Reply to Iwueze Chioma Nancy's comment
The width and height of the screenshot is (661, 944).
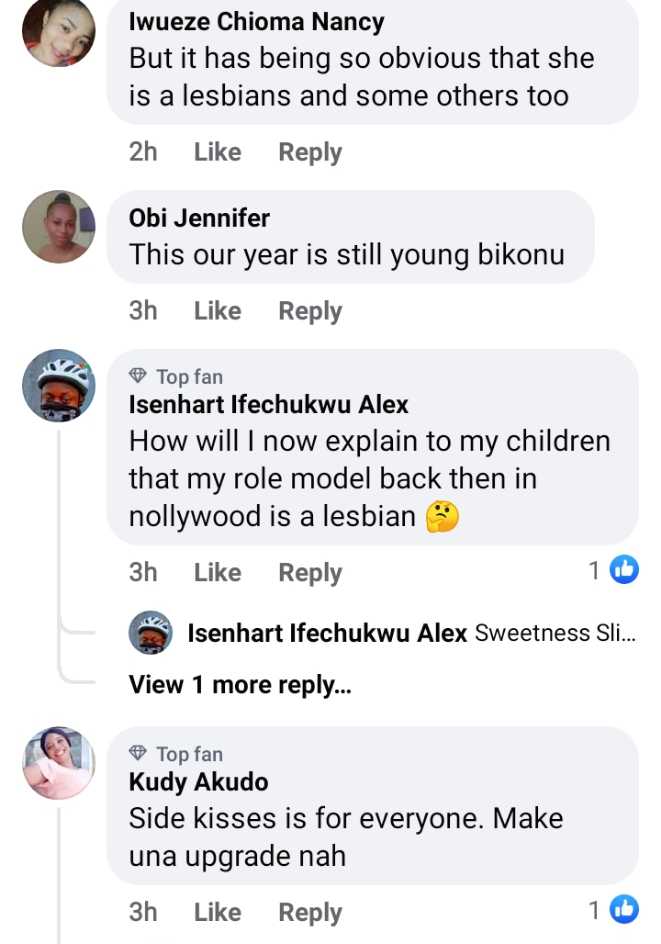[x=310, y=152]
